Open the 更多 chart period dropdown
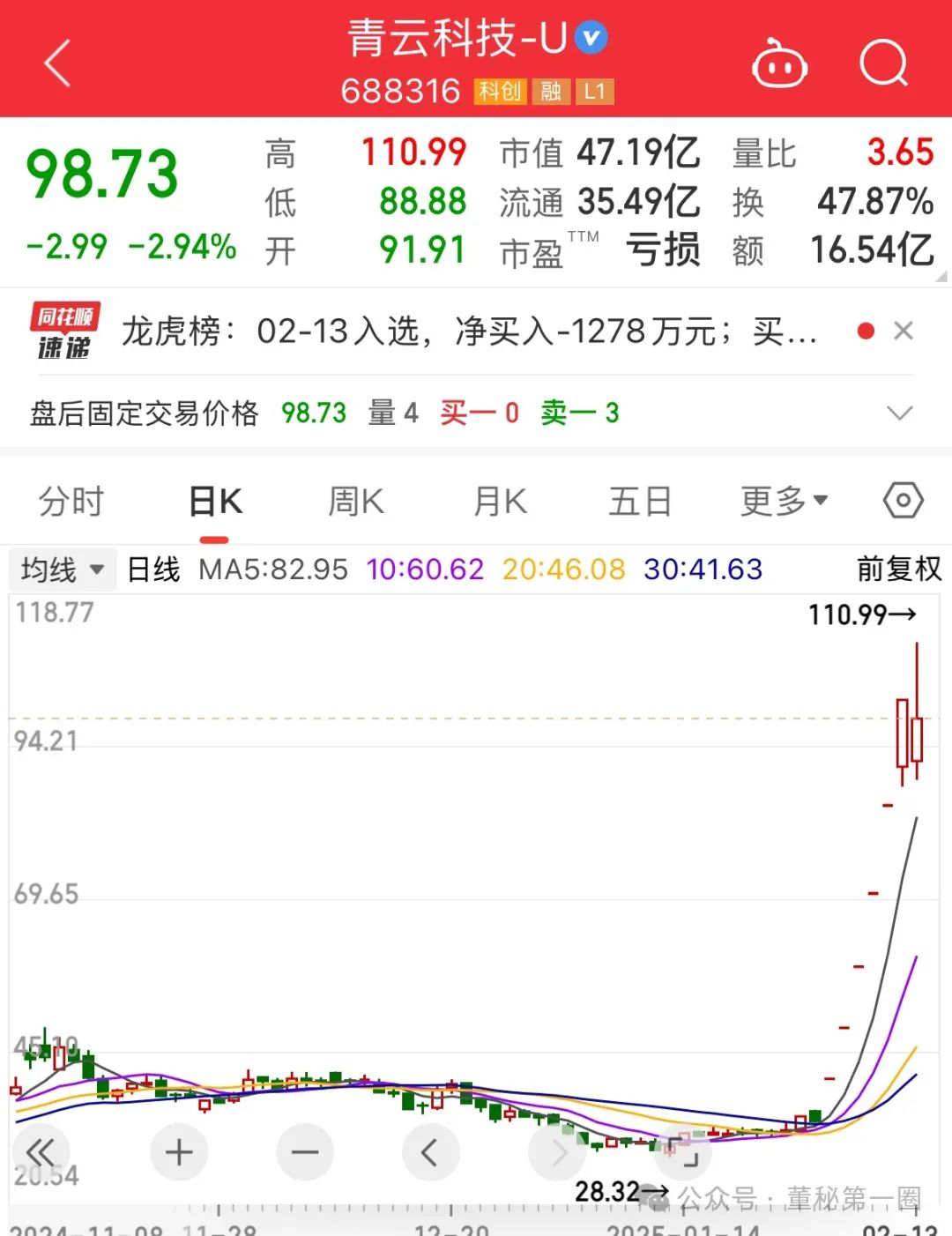 pos(783,500)
